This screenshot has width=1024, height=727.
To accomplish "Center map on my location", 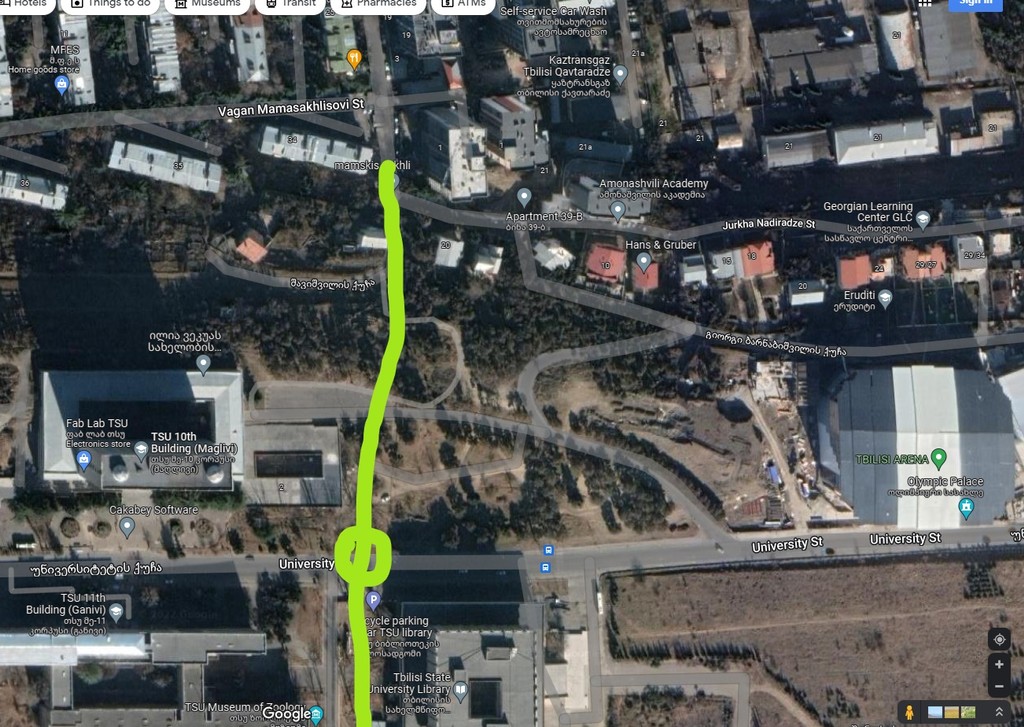I will point(998,639).
